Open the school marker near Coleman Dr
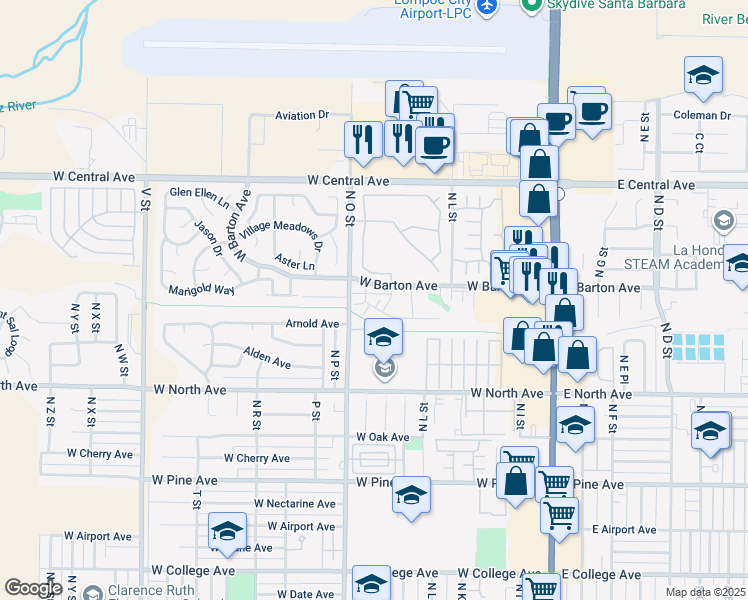Screen dimensions: 748x600 703,75
